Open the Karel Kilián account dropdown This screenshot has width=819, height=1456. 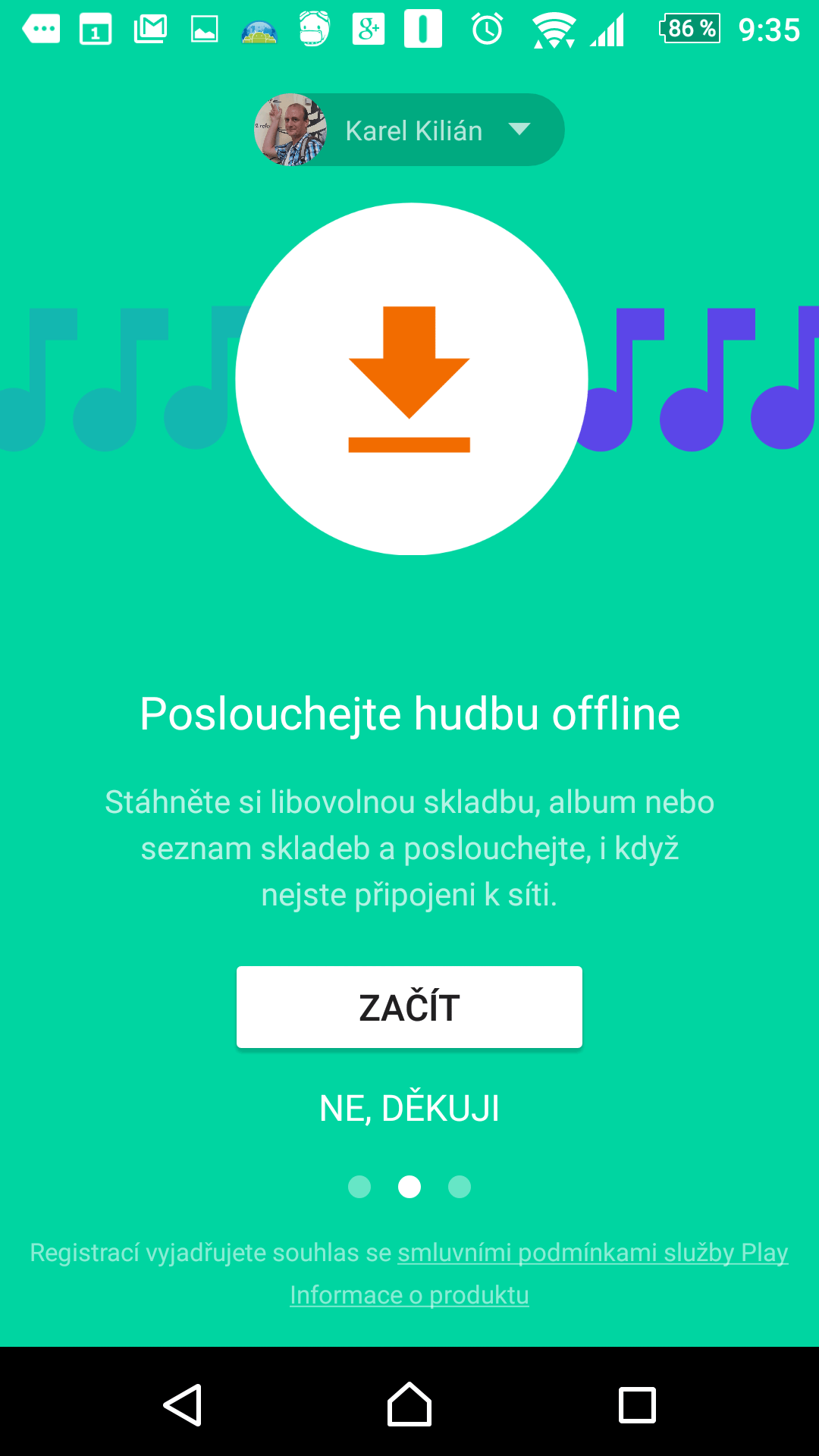click(409, 130)
